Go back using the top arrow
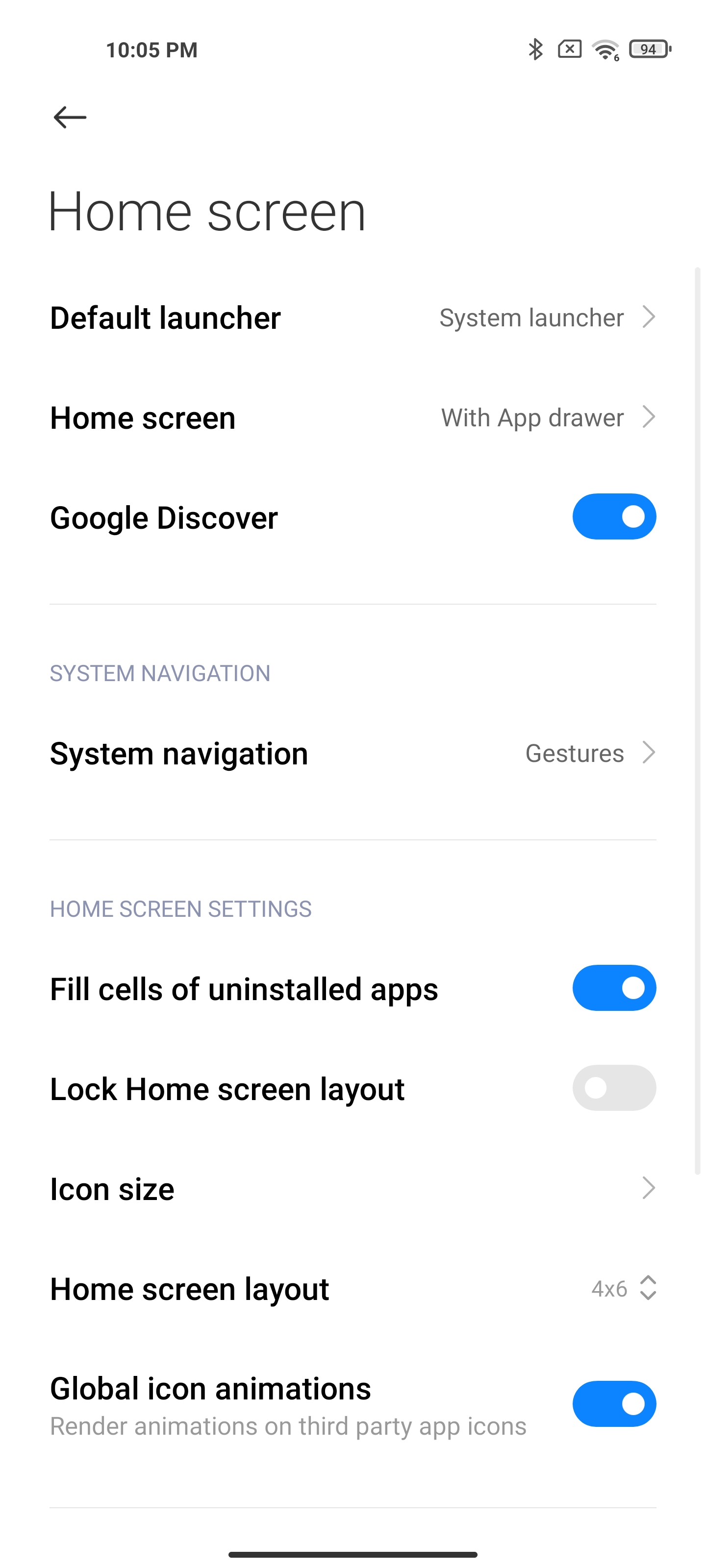706x1568 pixels. (70, 118)
